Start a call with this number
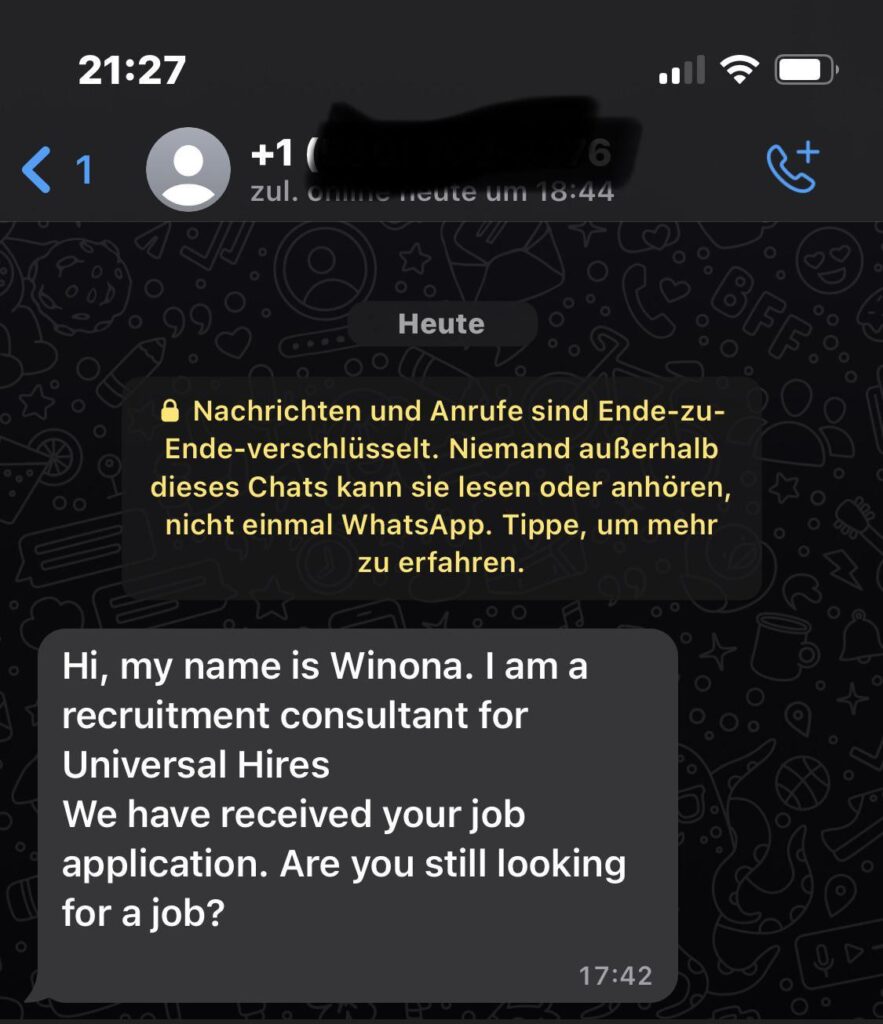The width and height of the screenshot is (883, 1024). coord(792,168)
